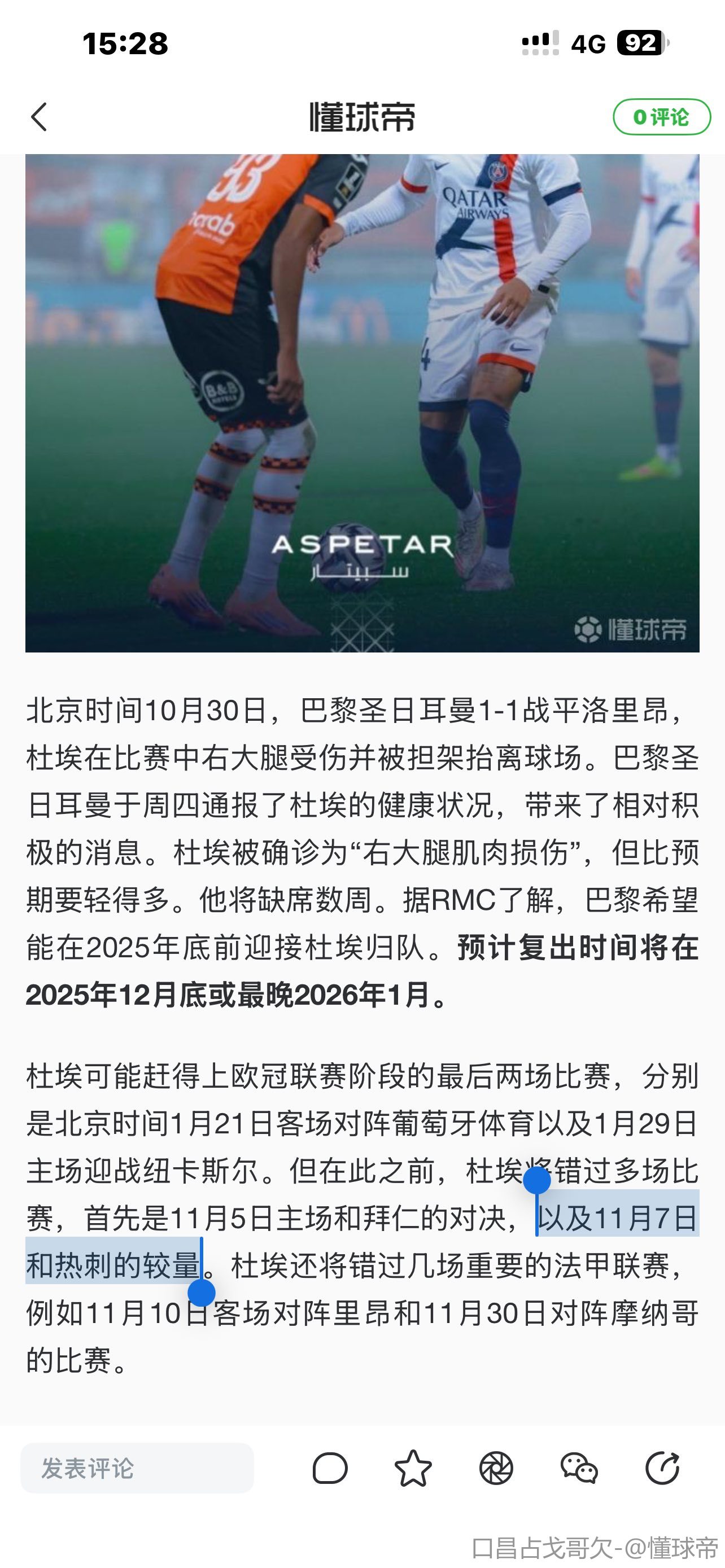Open the 0评论 comments button
Image resolution: width=725 pixels, height=1568 pixels.
(x=661, y=116)
